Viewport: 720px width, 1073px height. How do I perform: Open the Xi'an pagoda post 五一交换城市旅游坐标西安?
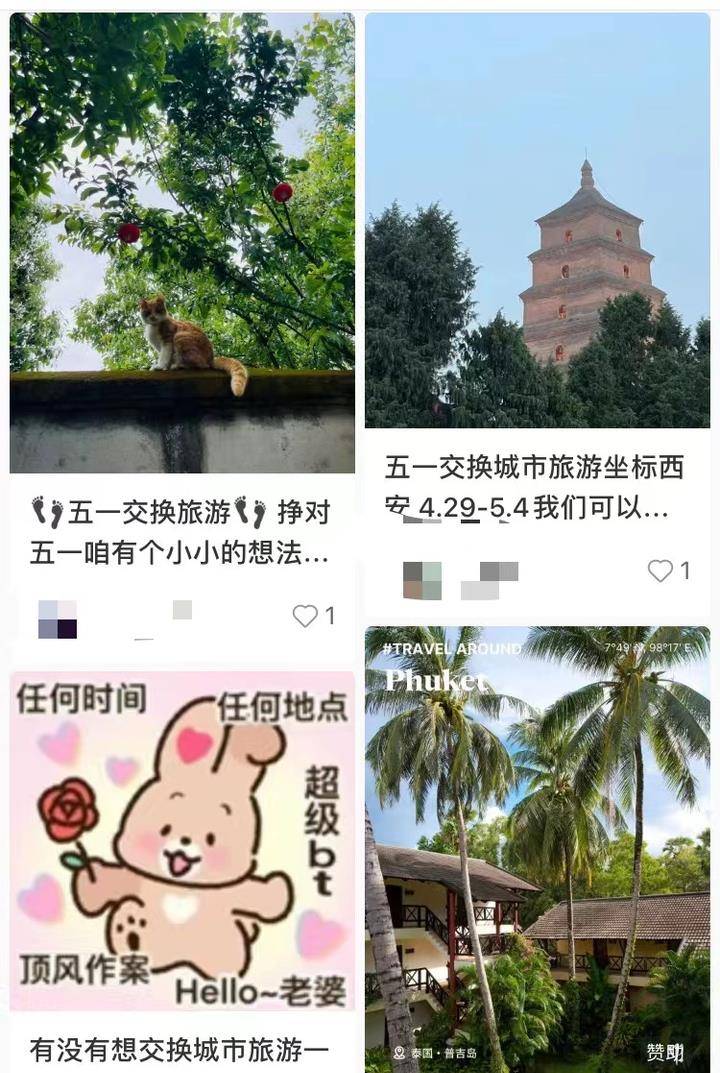(537, 220)
